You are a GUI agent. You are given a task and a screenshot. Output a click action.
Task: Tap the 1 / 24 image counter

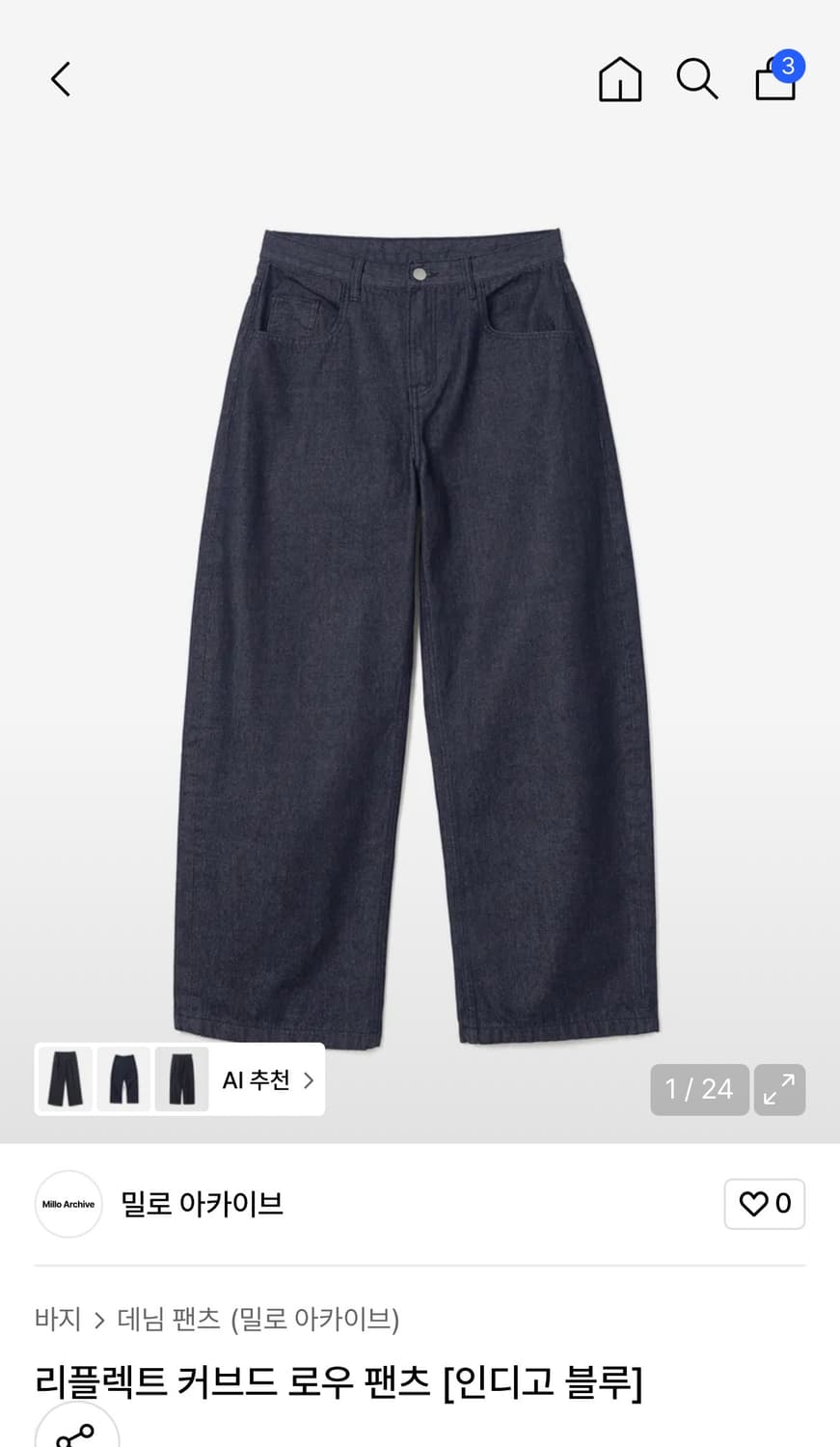[x=699, y=1089]
